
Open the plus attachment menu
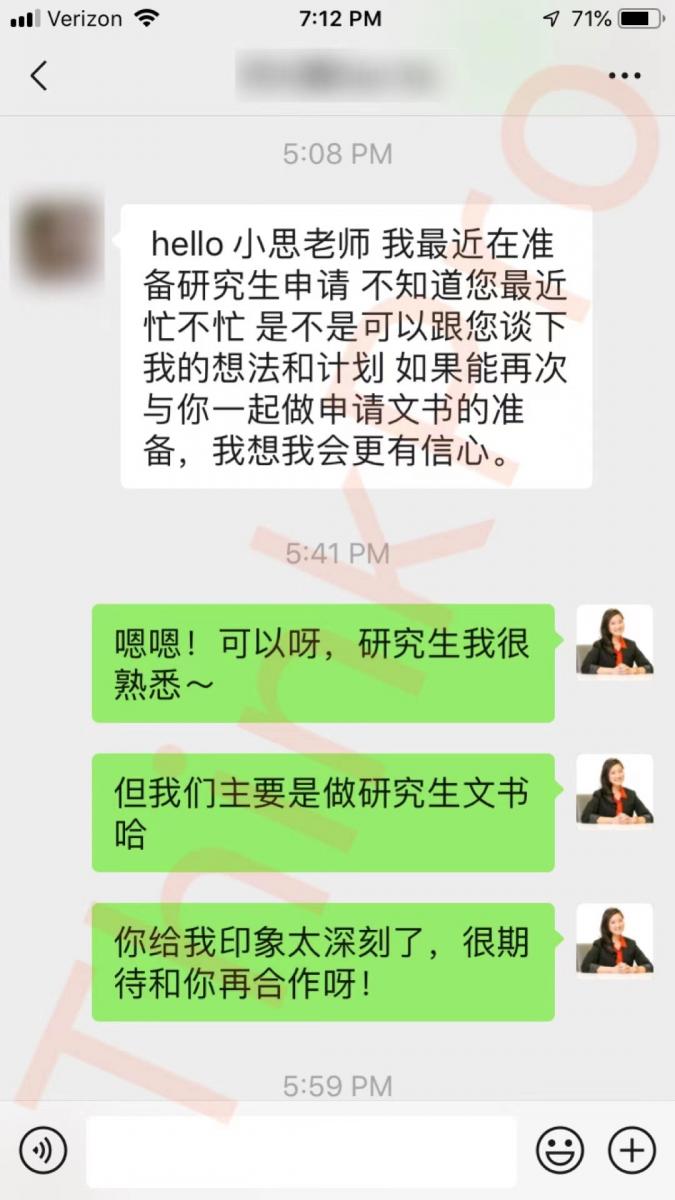point(632,1150)
